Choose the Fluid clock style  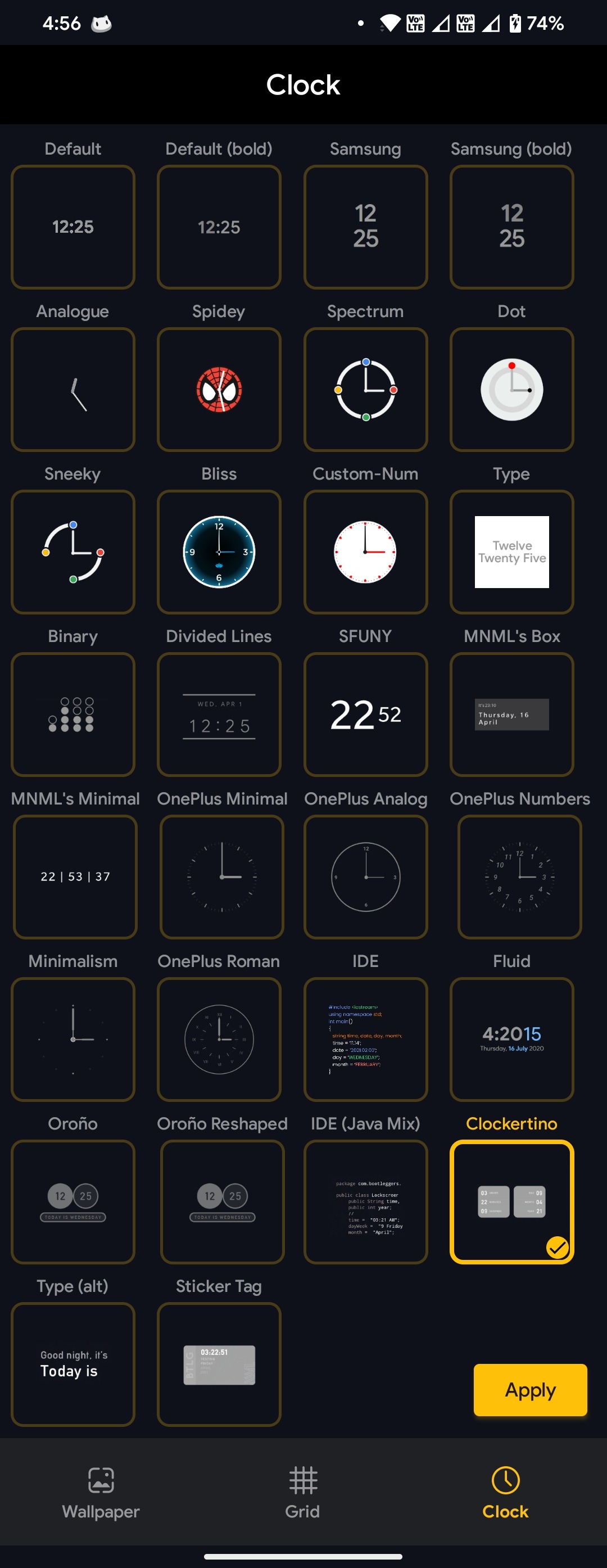511,1040
